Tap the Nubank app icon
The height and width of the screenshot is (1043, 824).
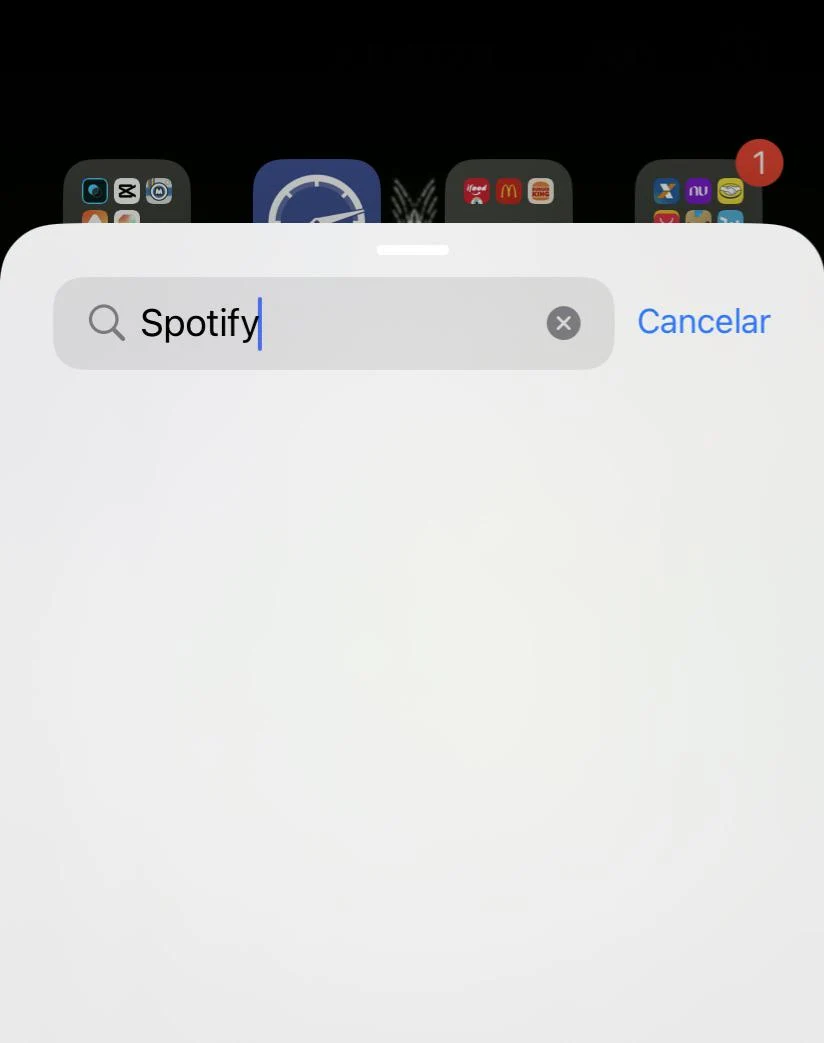point(700,191)
